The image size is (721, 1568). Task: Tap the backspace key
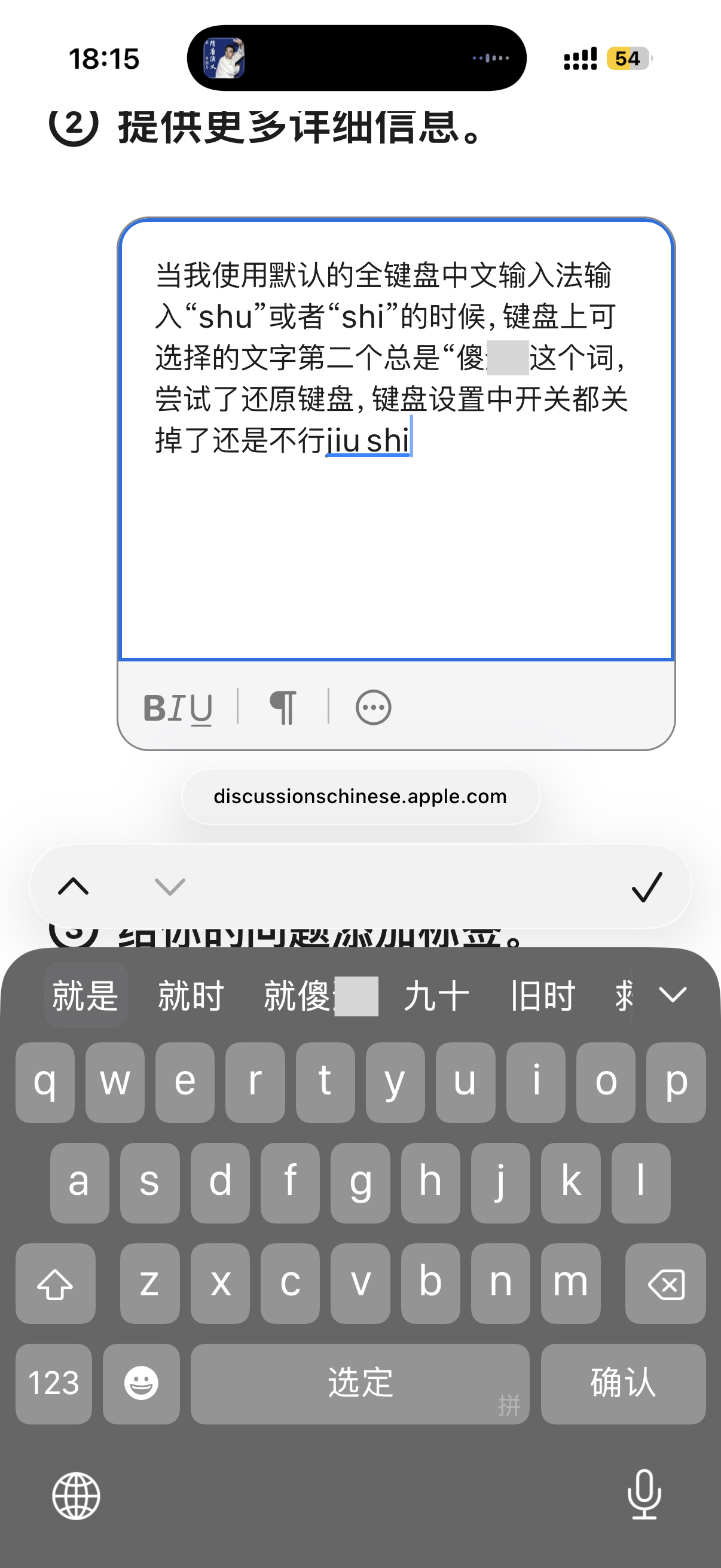665,1284
